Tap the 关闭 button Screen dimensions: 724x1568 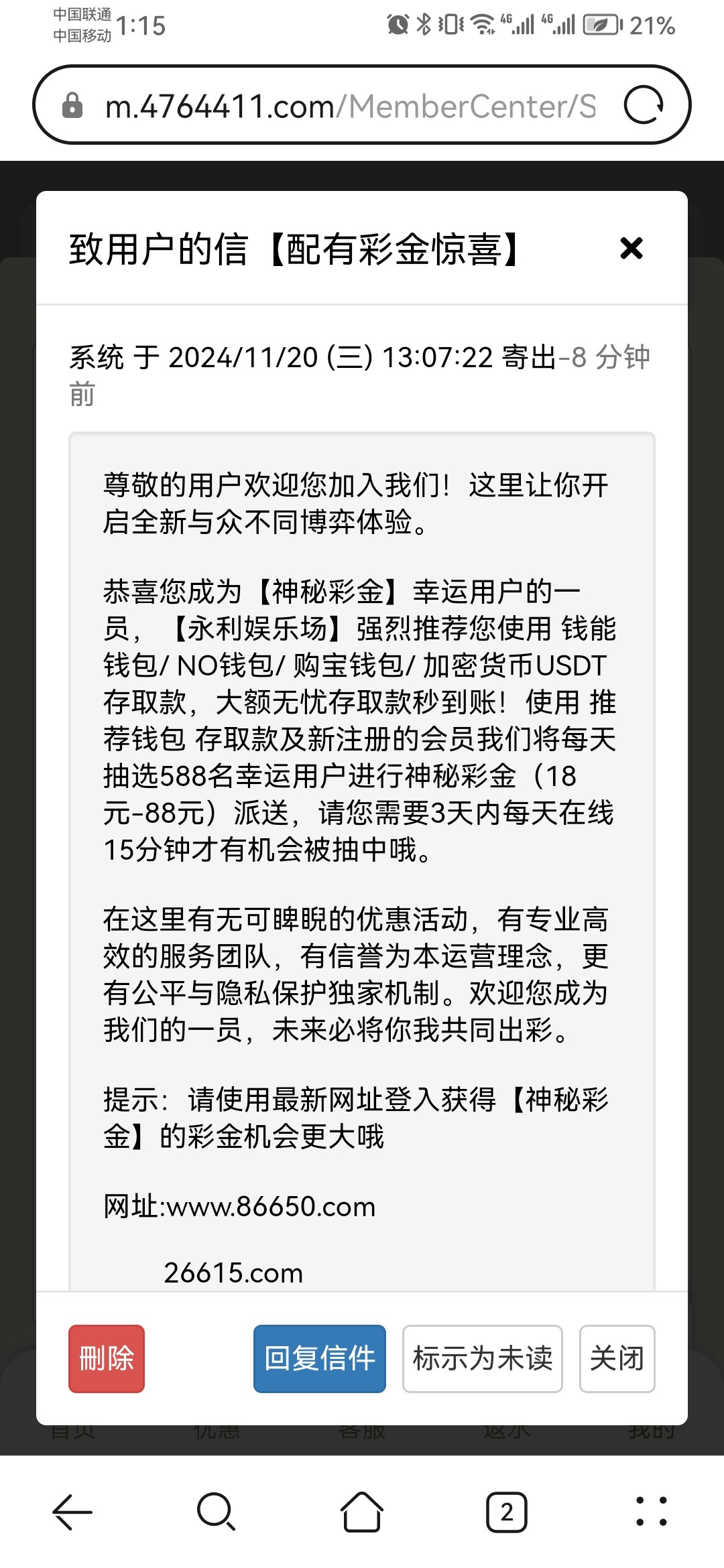(617, 1359)
